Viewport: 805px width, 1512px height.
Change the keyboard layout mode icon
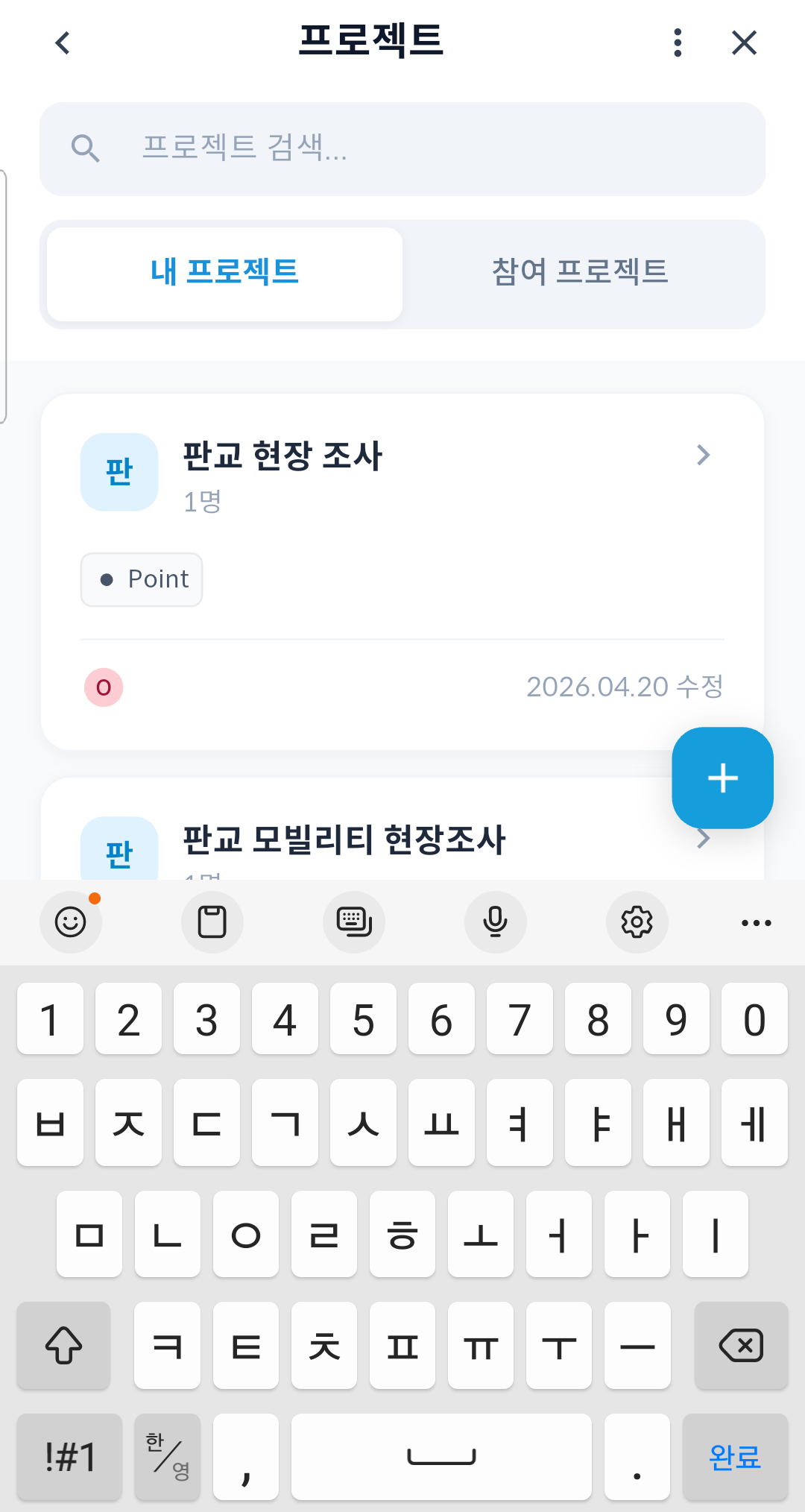[x=354, y=922]
